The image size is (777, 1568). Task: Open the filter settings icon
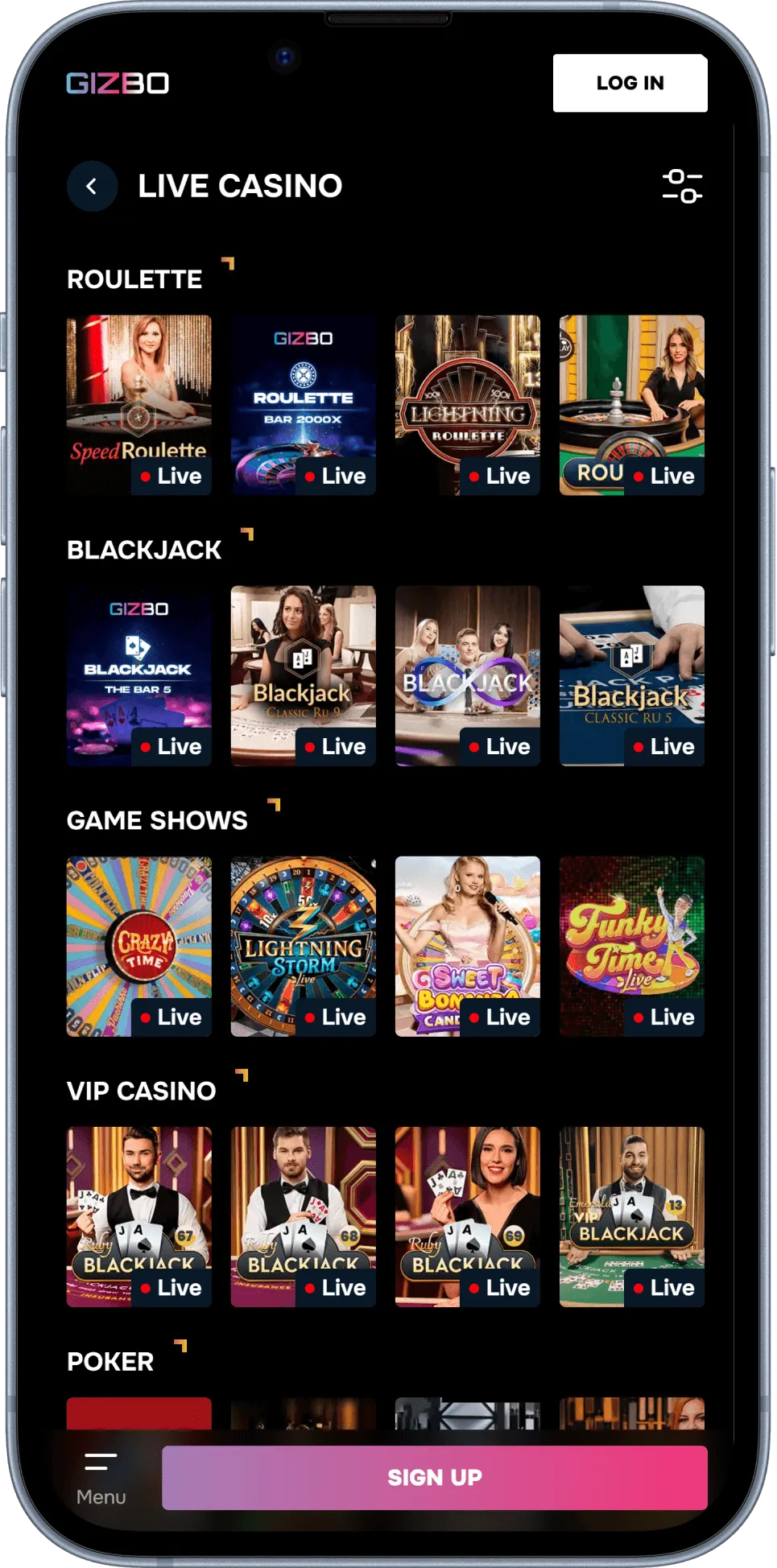[681, 187]
